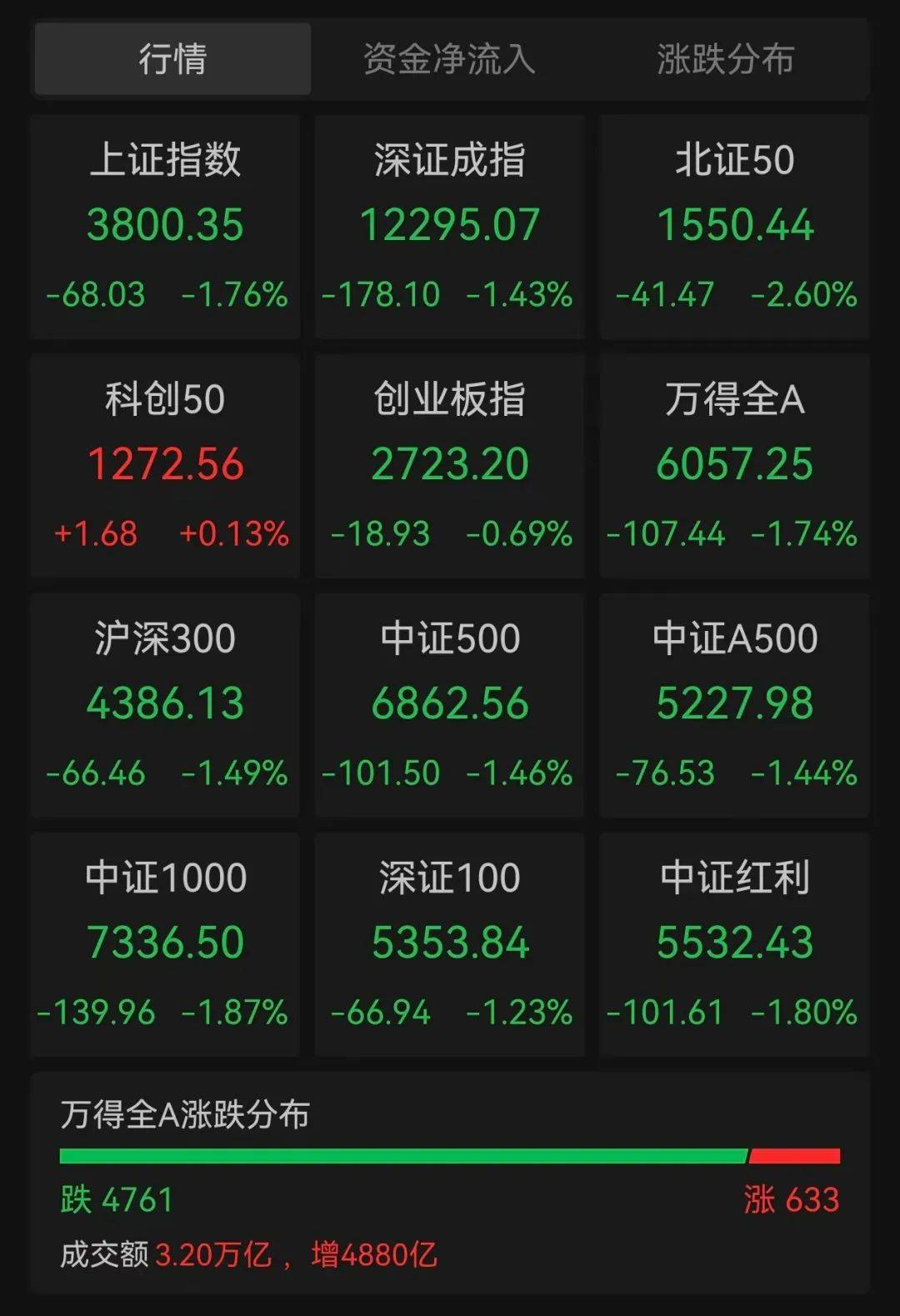Open the 资金净流入 tab

[x=448, y=60]
